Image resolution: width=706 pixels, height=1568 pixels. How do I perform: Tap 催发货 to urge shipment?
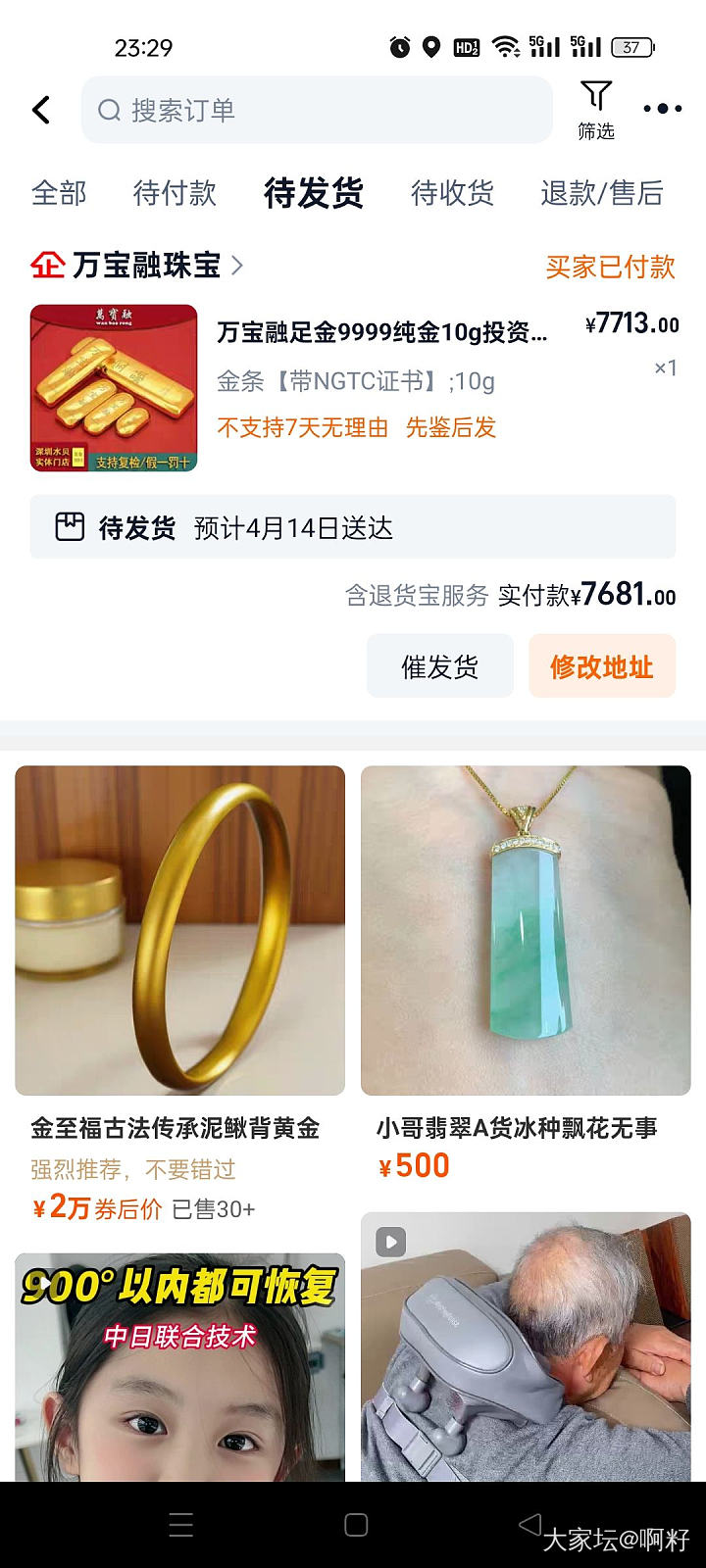439,666
